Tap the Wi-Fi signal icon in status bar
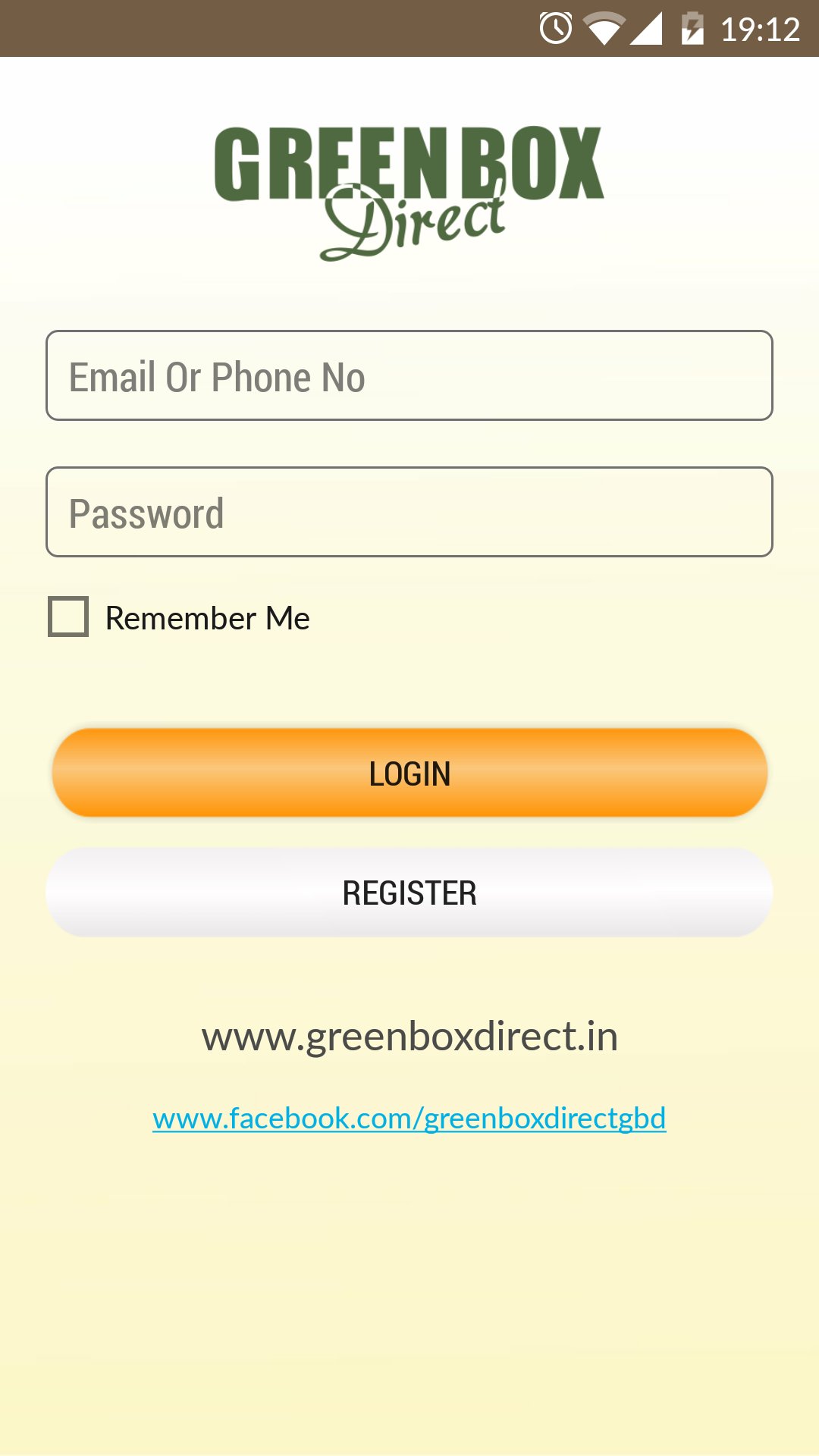Viewport: 819px width, 1456px height. tap(603, 29)
